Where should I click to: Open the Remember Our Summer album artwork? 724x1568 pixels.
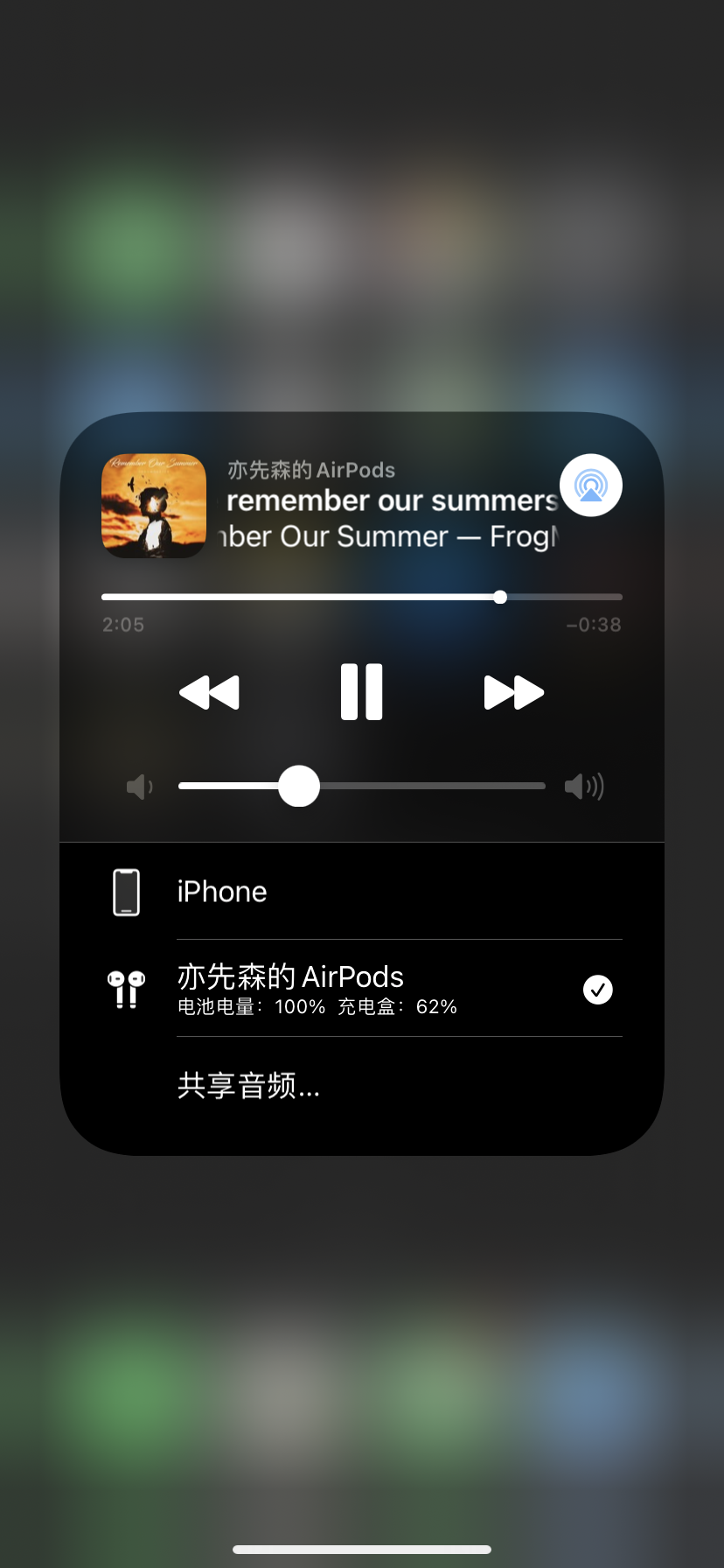pos(154,506)
